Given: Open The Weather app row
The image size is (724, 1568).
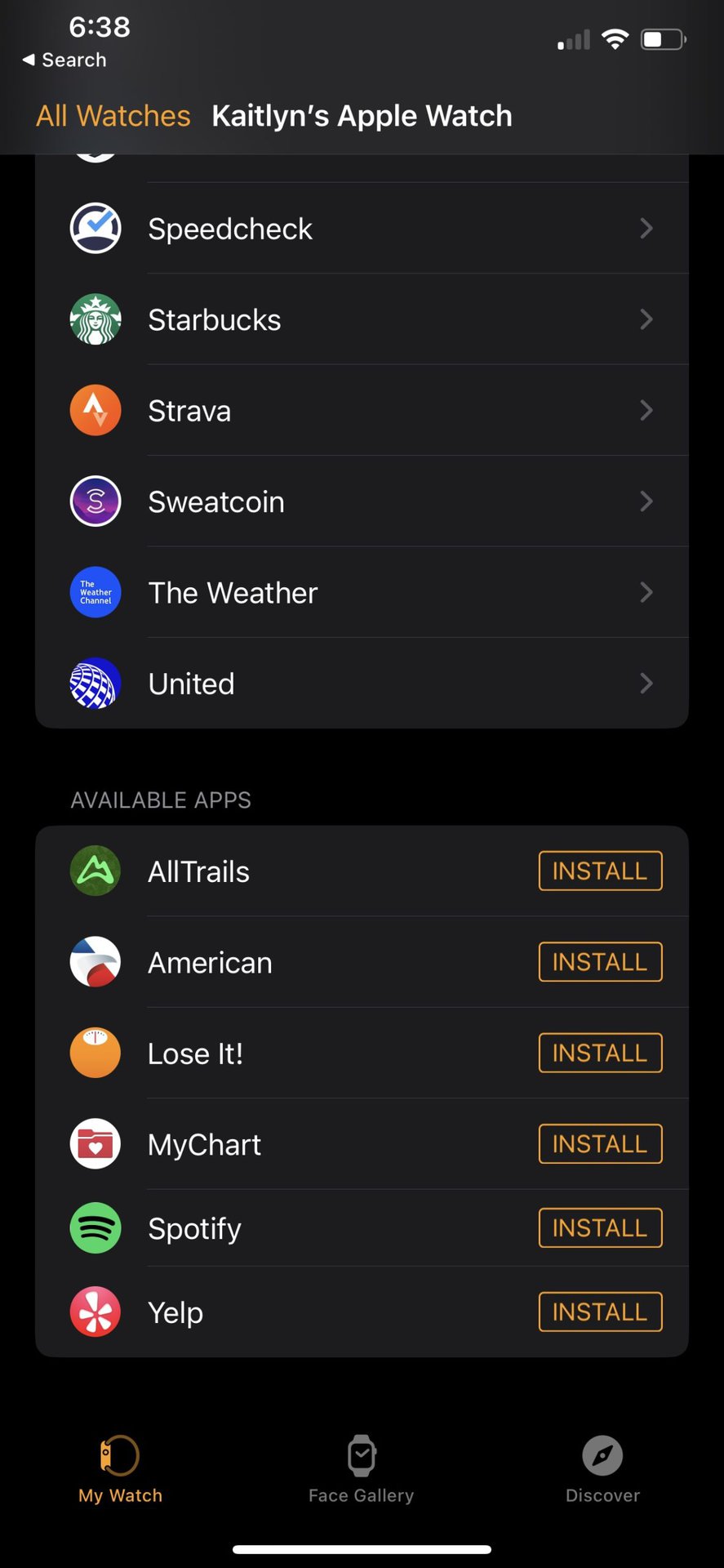Looking at the screenshot, I should [x=362, y=592].
